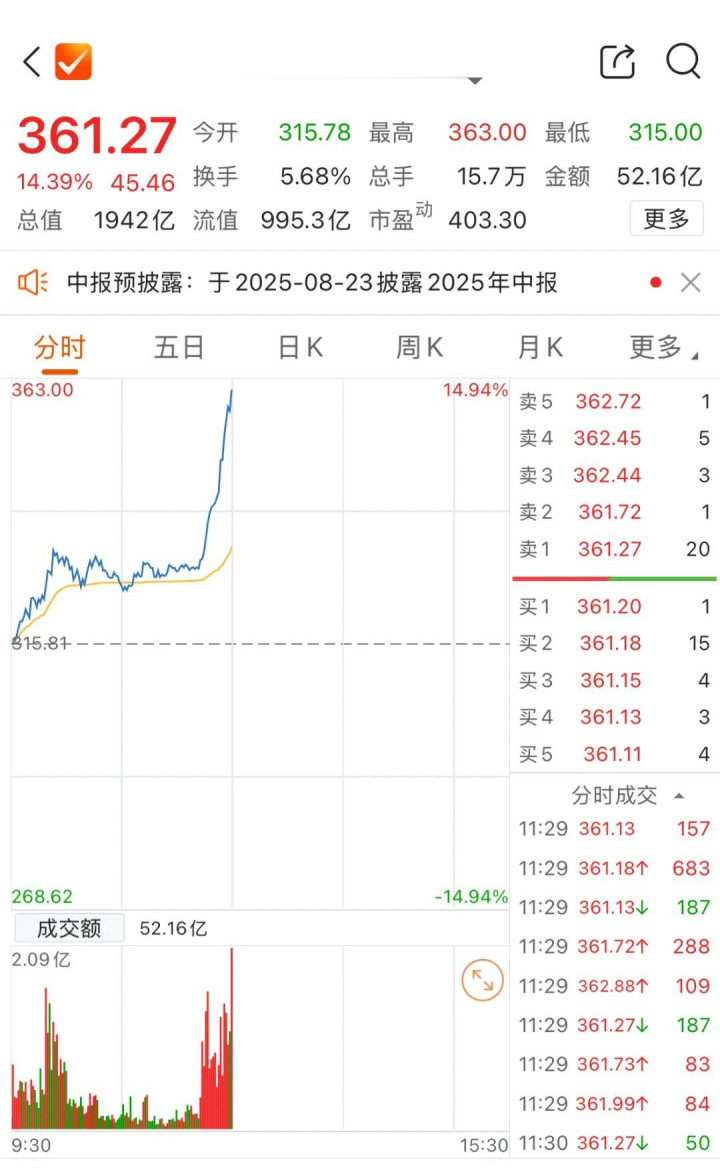Tap the orange checkmark watchlist icon
720x1170 pixels.
[73, 62]
